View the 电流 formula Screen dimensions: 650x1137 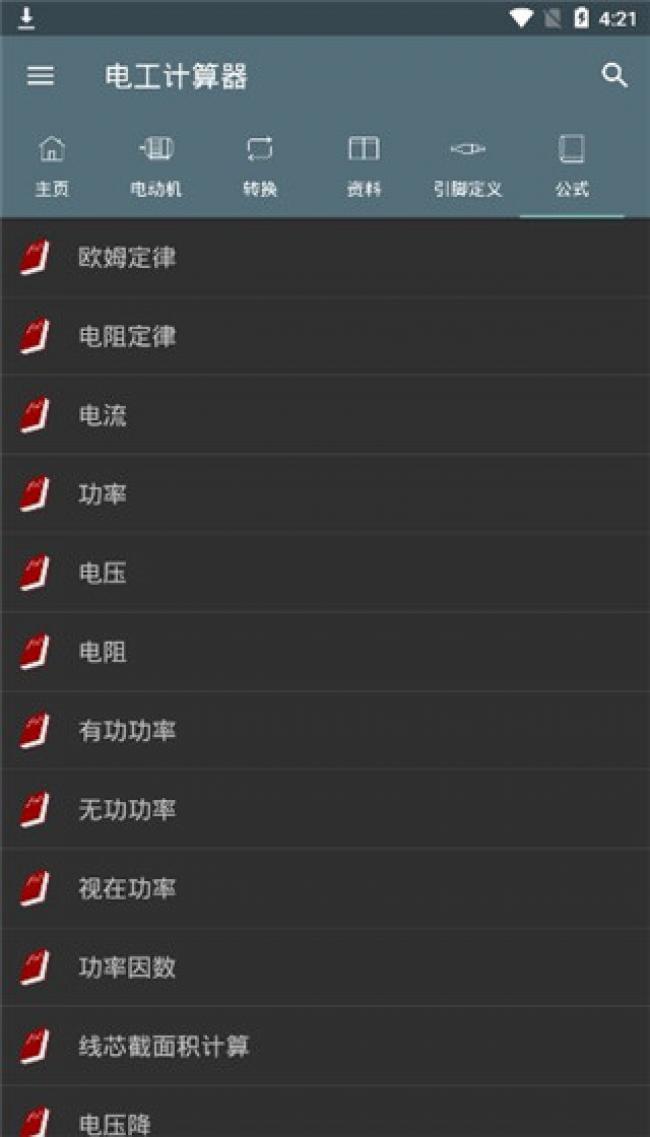point(325,416)
